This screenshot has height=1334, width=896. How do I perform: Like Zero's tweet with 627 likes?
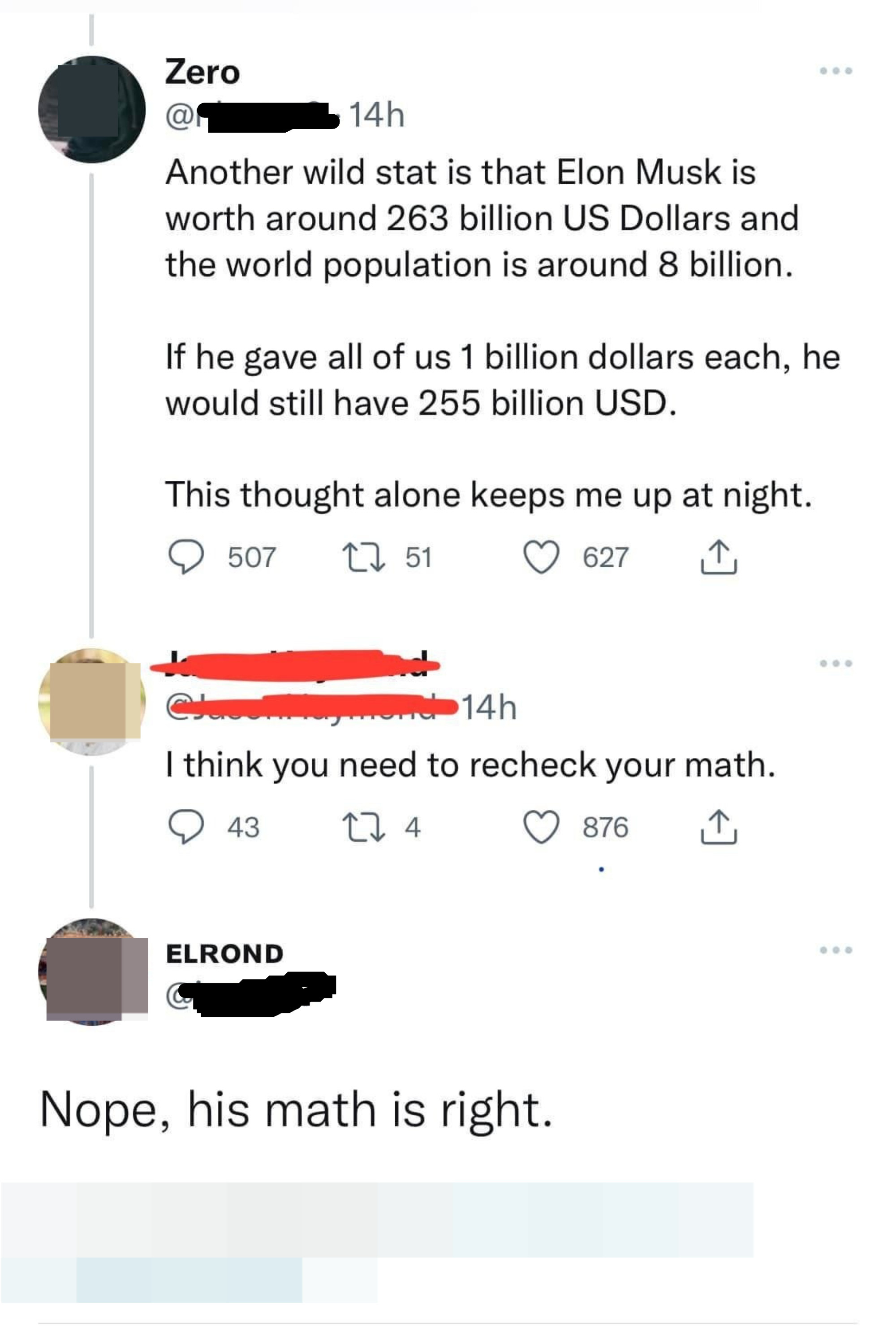[x=541, y=557]
